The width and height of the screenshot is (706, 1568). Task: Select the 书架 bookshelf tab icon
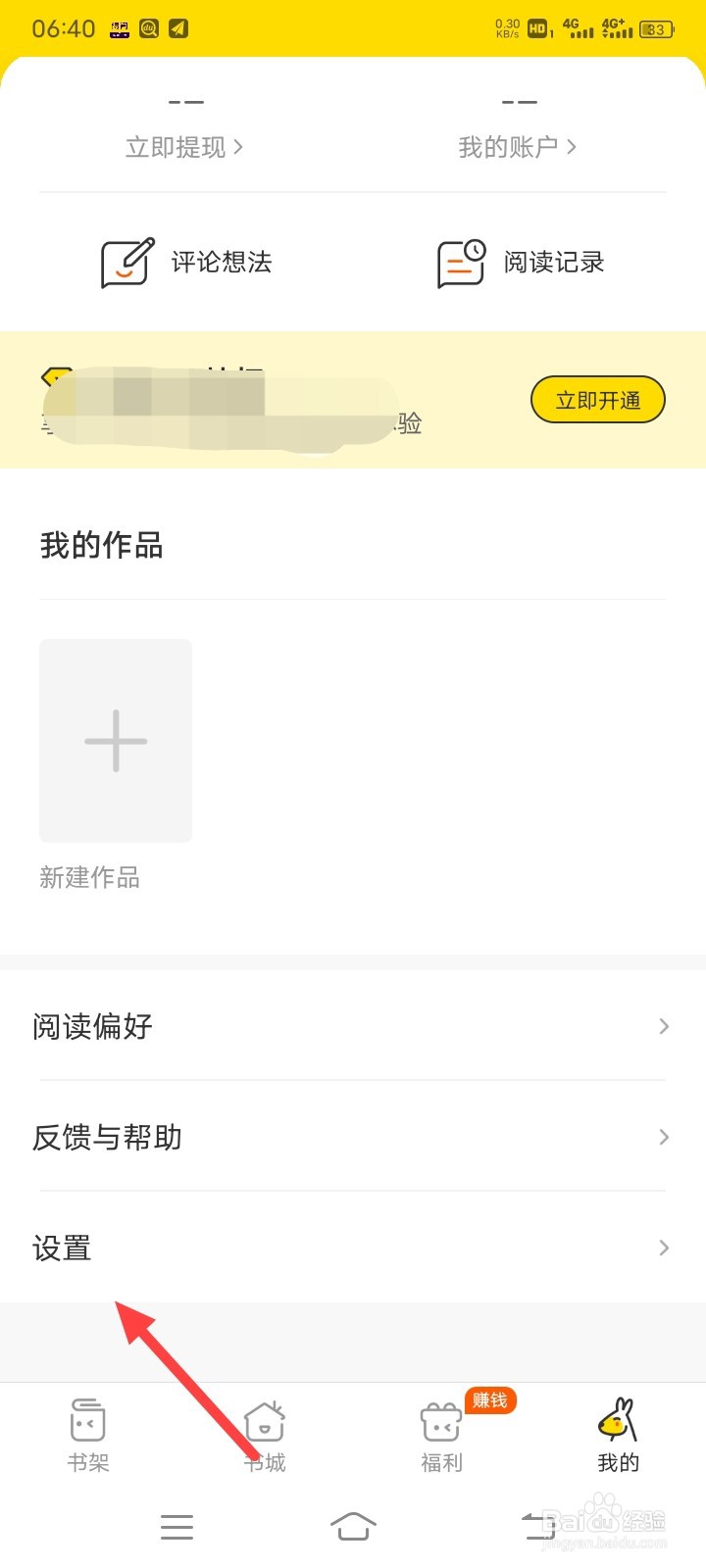point(86,1418)
